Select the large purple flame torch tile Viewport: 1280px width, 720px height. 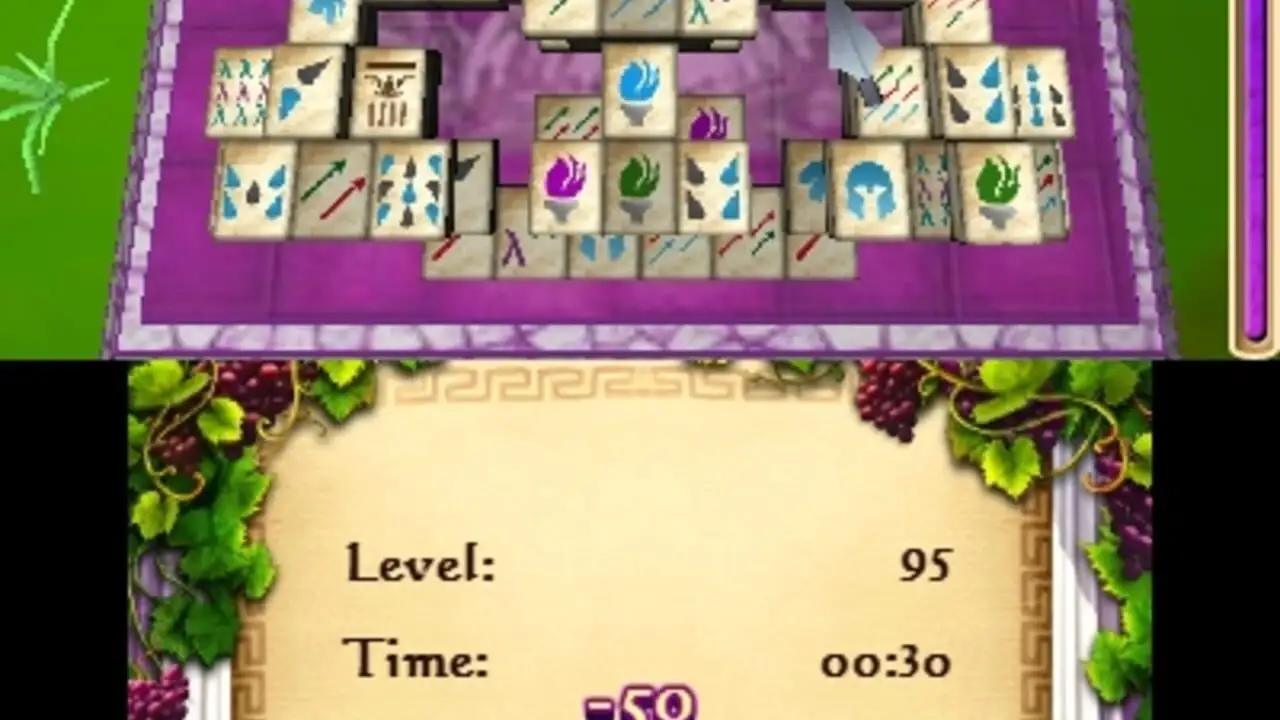click(564, 187)
